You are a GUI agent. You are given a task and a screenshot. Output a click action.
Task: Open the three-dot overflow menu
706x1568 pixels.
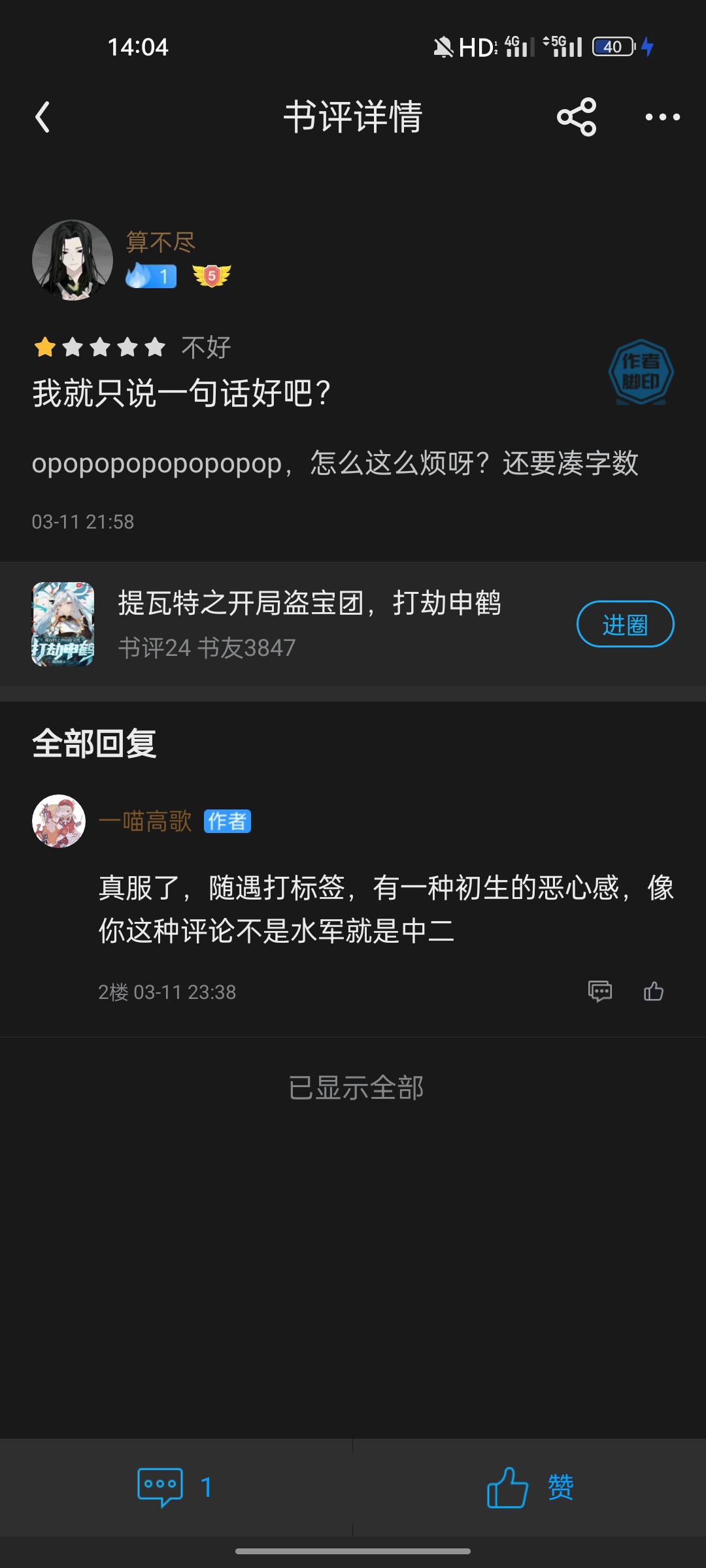(662, 118)
